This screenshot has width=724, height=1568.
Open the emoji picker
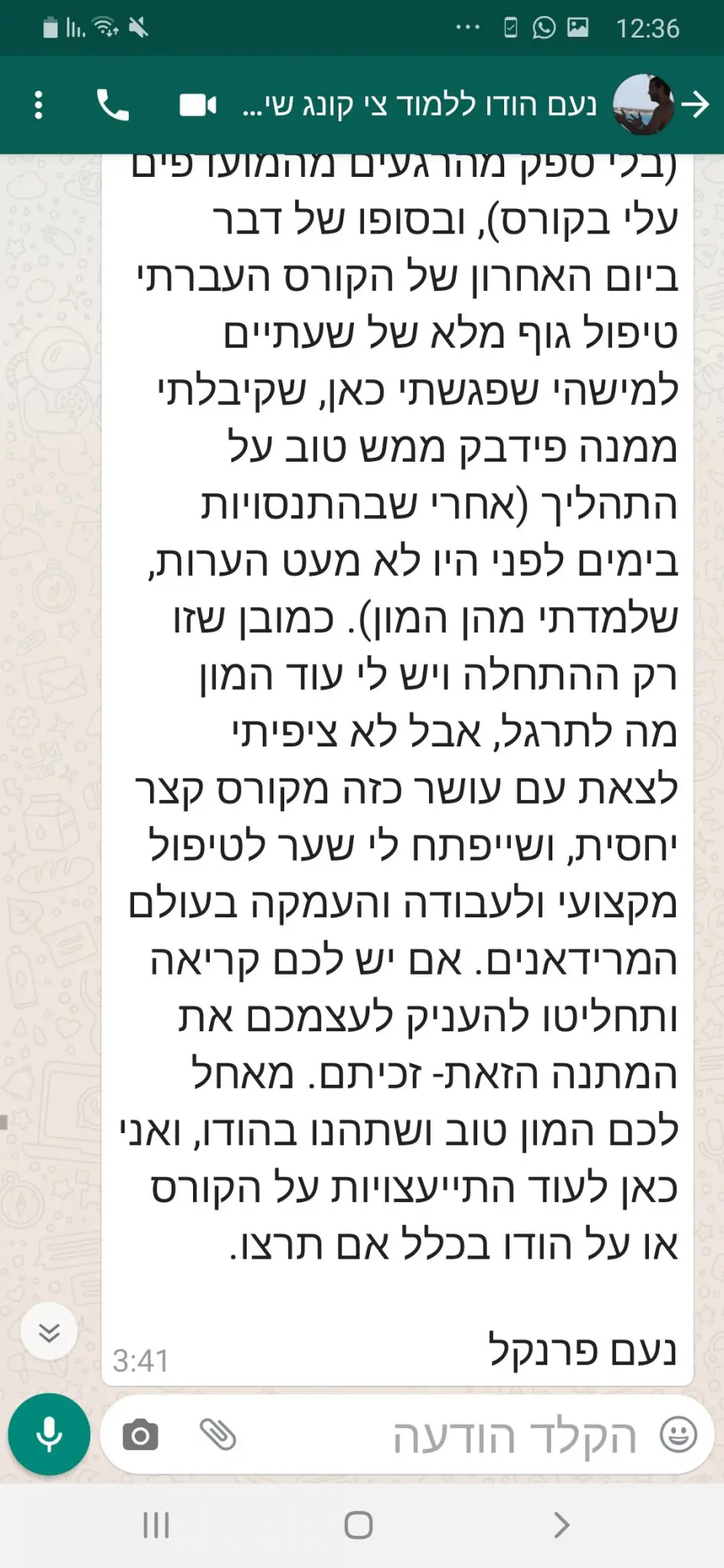(x=679, y=1434)
